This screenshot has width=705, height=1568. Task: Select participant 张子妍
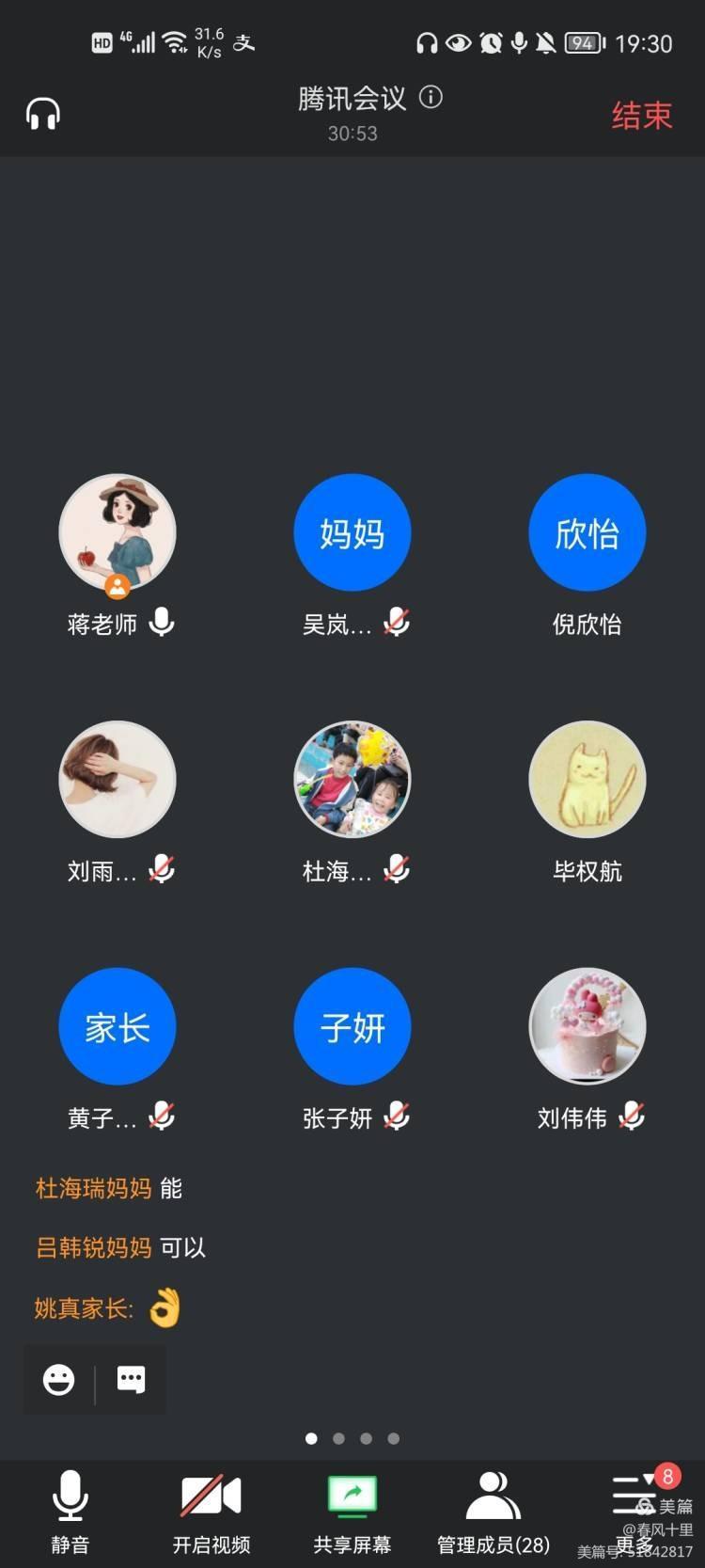click(x=352, y=1027)
